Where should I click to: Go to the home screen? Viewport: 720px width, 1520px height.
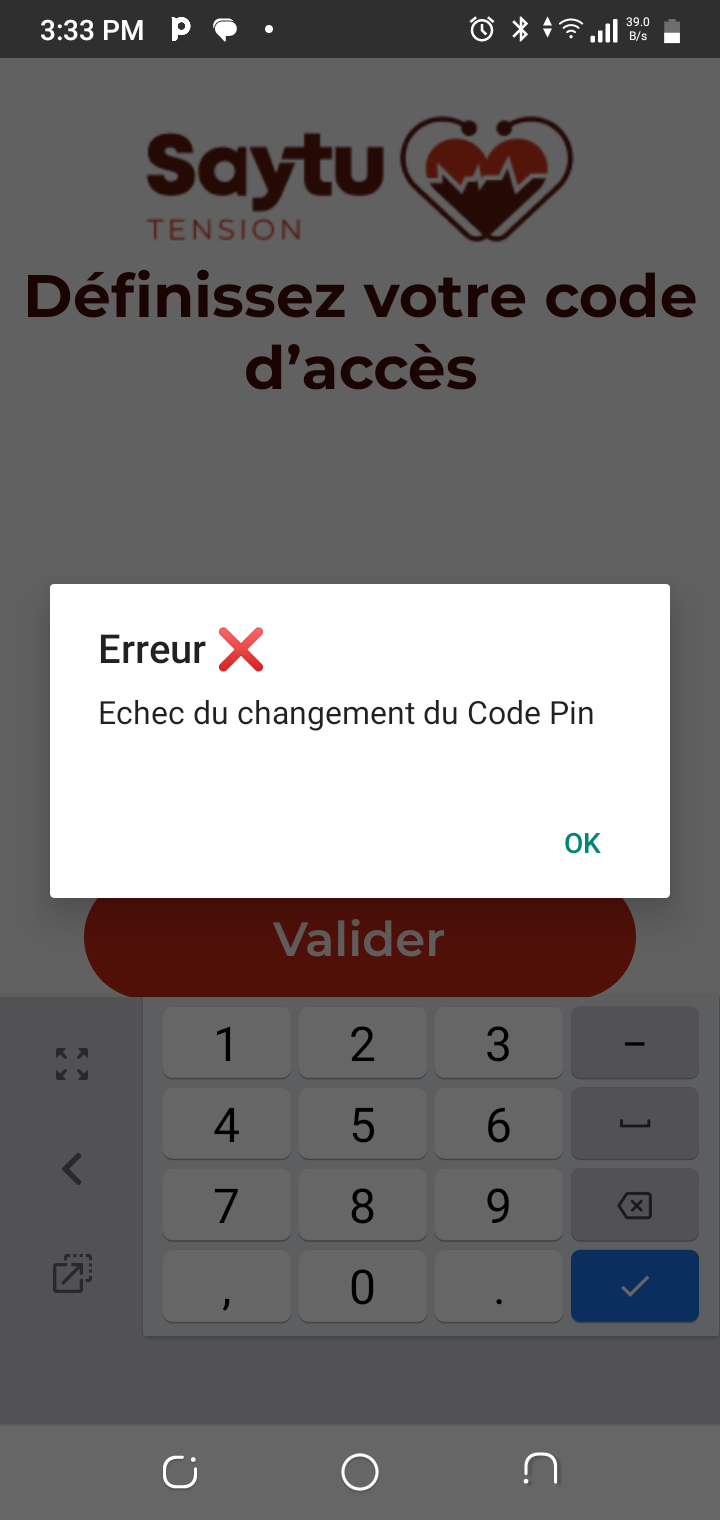pyautogui.click(x=360, y=1471)
